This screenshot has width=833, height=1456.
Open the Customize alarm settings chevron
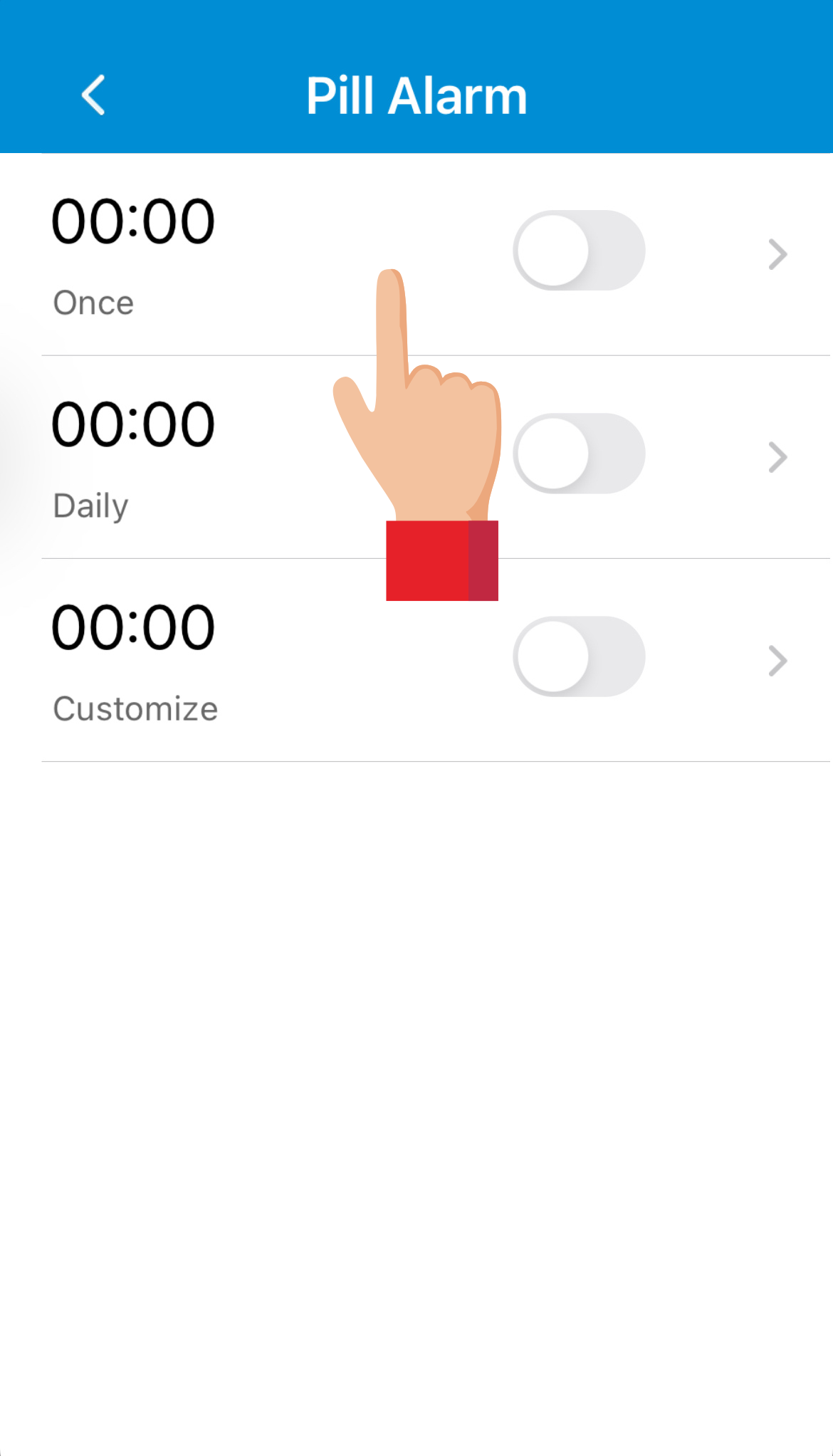point(777,661)
